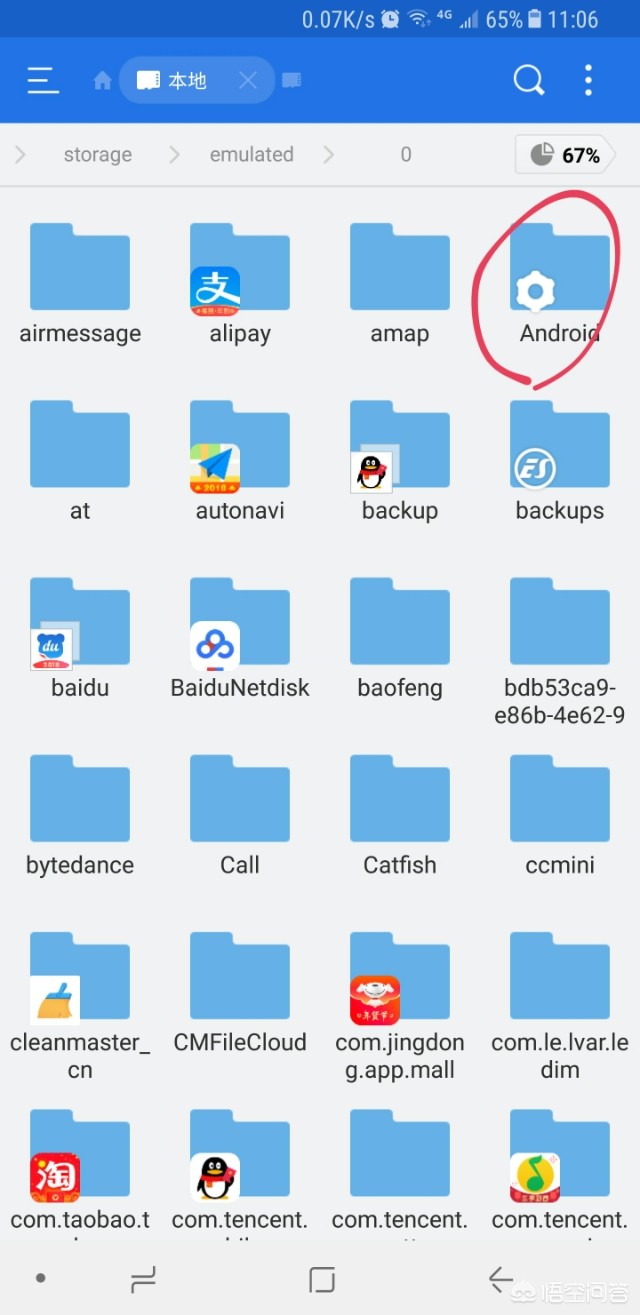
Task: Tap the system back button
Action: click(500, 1279)
